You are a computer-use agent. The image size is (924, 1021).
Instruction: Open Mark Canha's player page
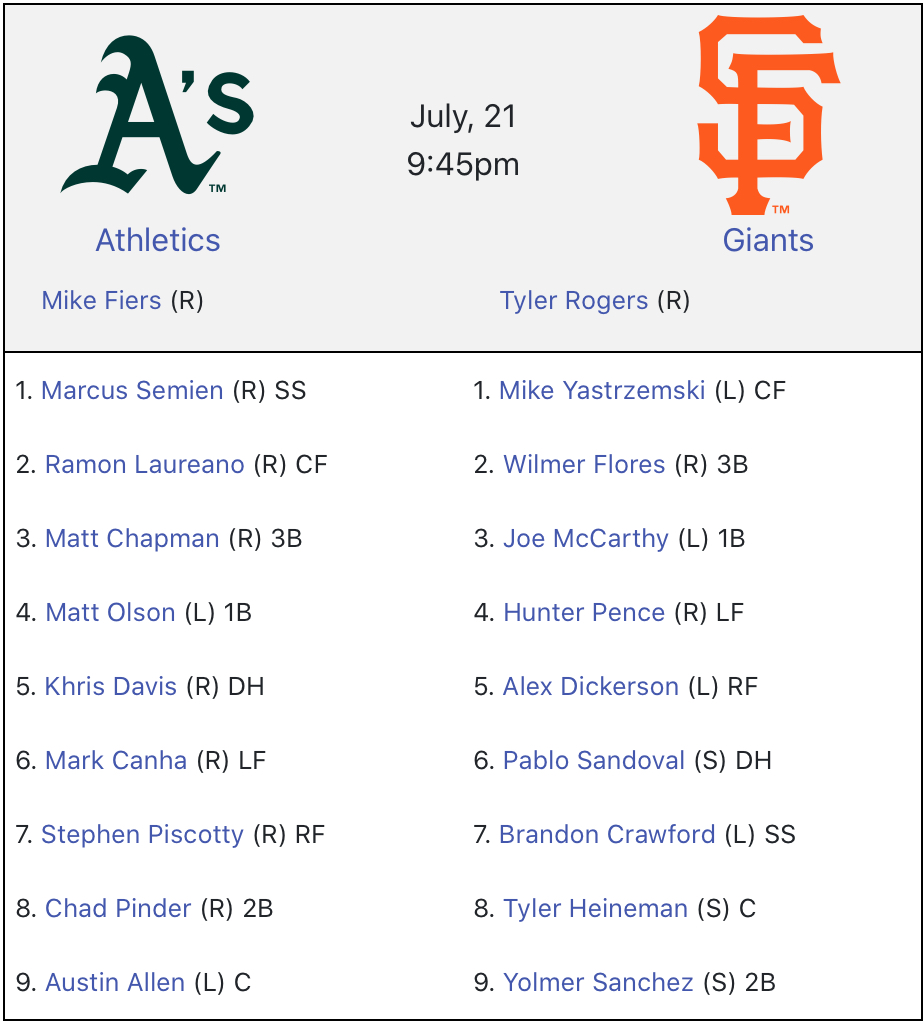tap(116, 760)
